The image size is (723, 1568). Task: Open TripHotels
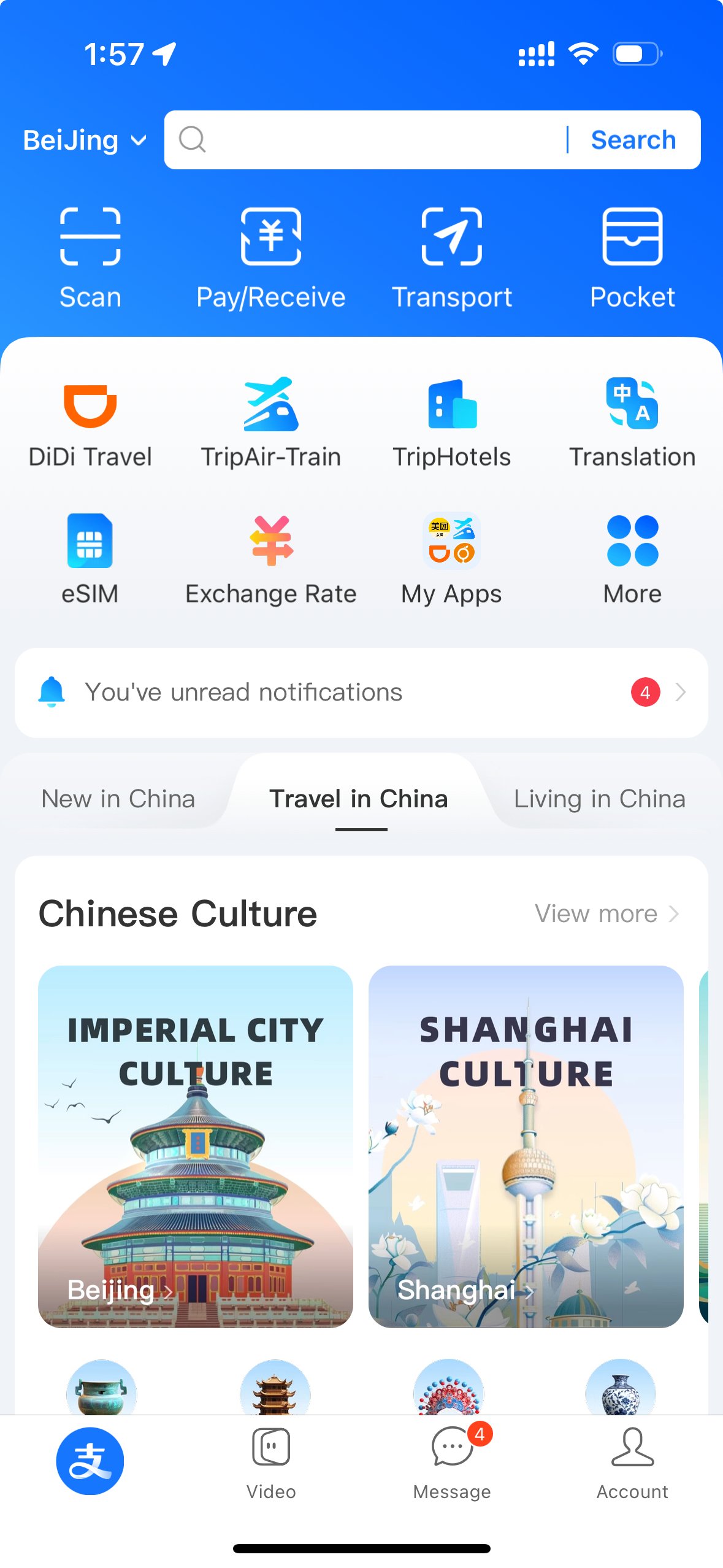coord(452,423)
